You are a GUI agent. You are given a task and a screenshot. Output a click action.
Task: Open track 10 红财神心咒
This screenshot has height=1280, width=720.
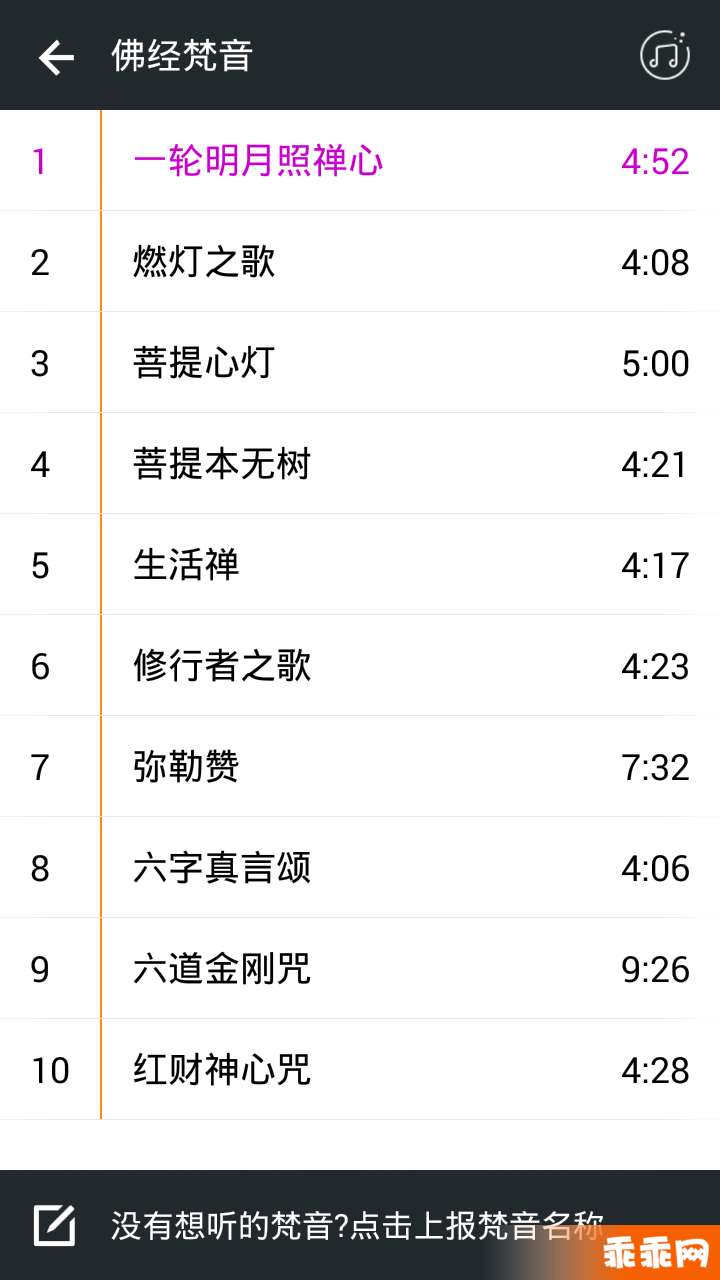pos(360,1070)
